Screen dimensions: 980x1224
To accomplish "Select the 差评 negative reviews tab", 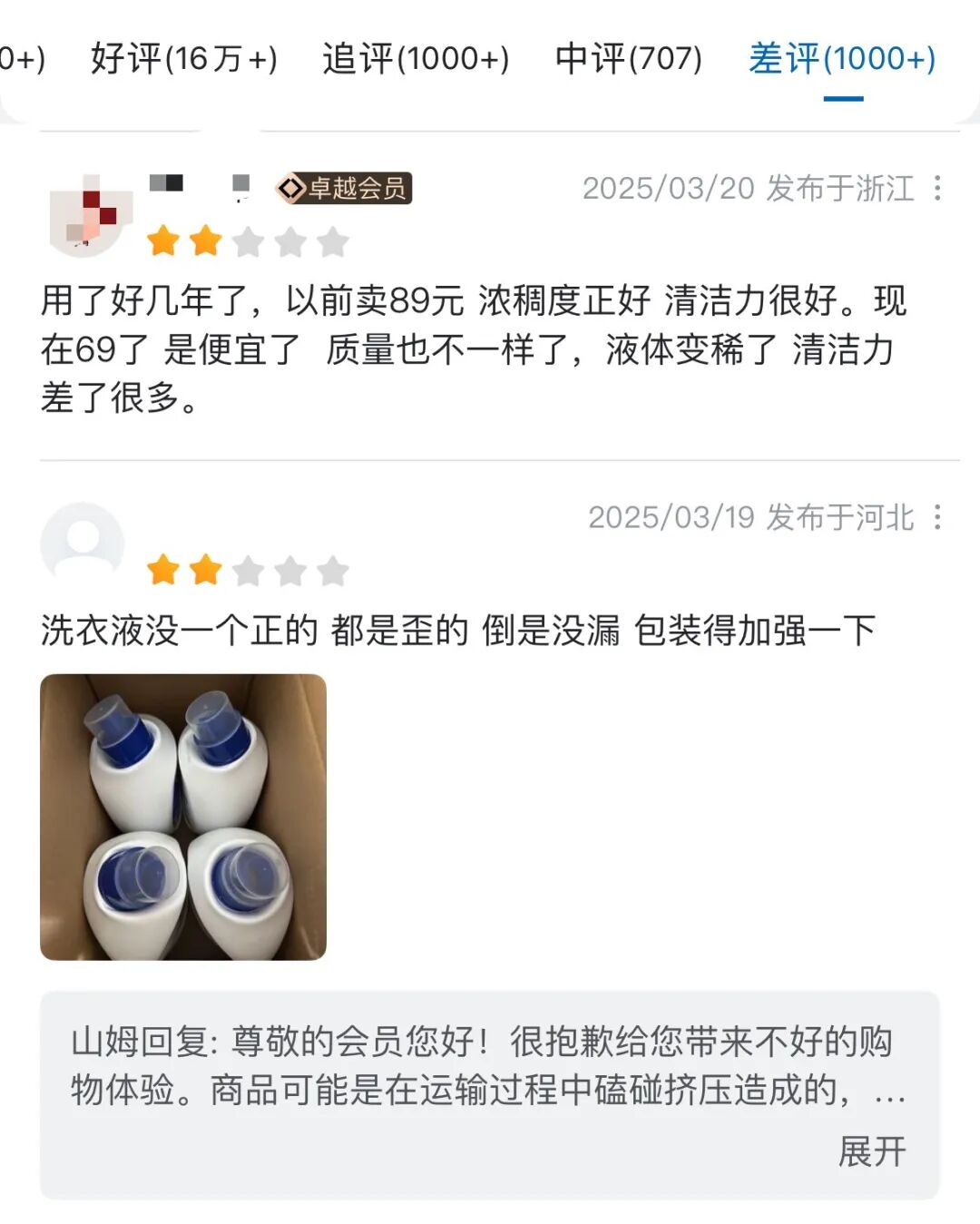I will tap(841, 59).
